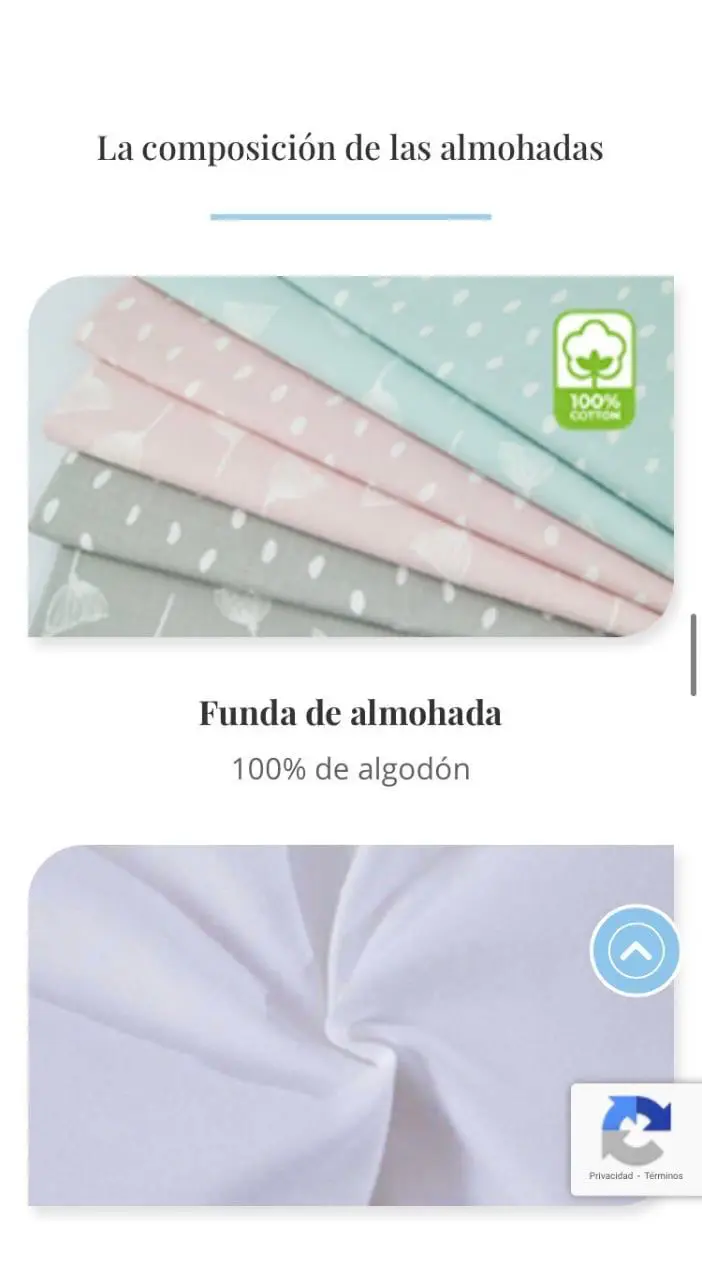The image size is (702, 1280).
Task: Open the reCAPTCHA Términos link
Action: coord(664,1176)
